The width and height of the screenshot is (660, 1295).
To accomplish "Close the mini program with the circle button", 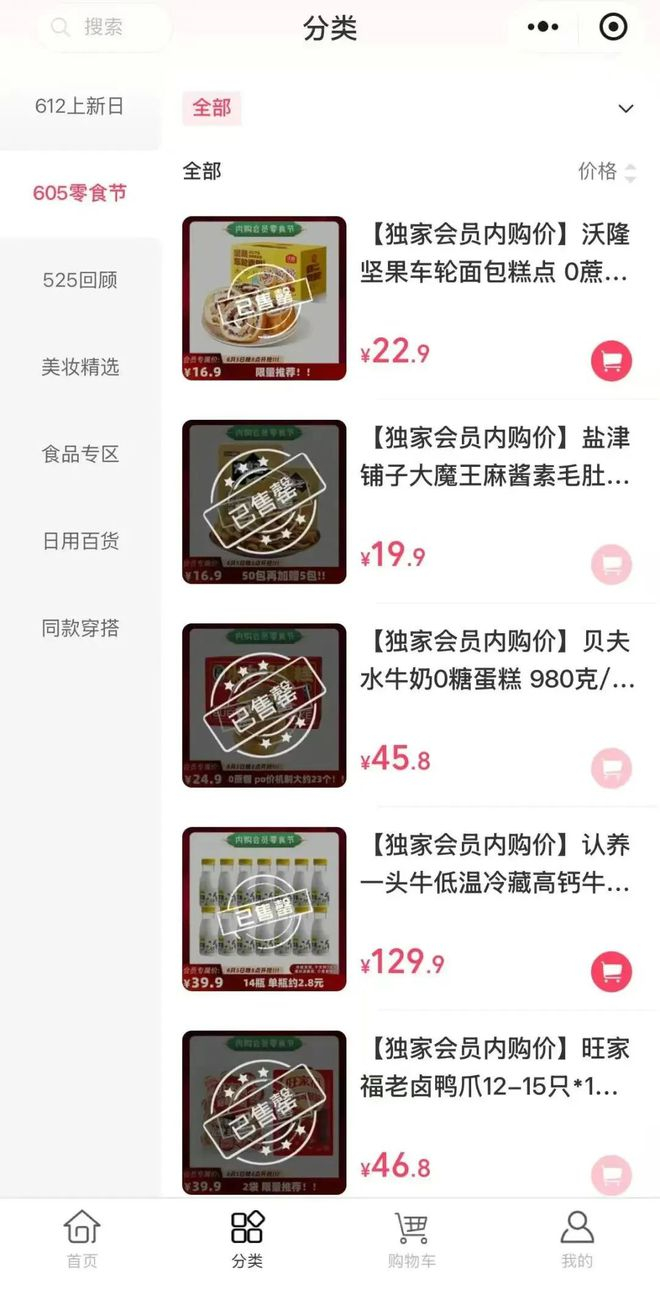I will click(x=613, y=27).
